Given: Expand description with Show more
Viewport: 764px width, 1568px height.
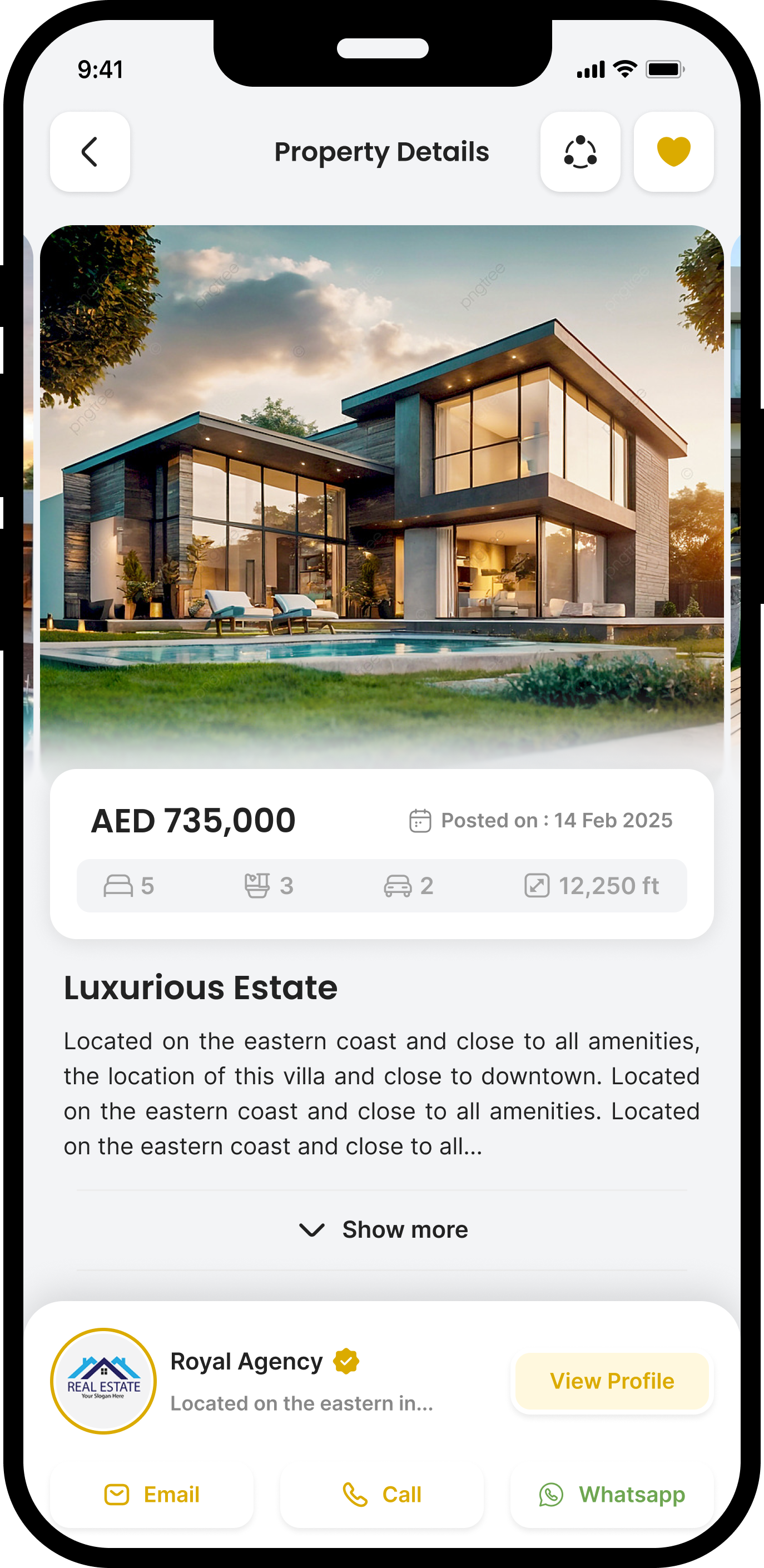Looking at the screenshot, I should point(384,1229).
